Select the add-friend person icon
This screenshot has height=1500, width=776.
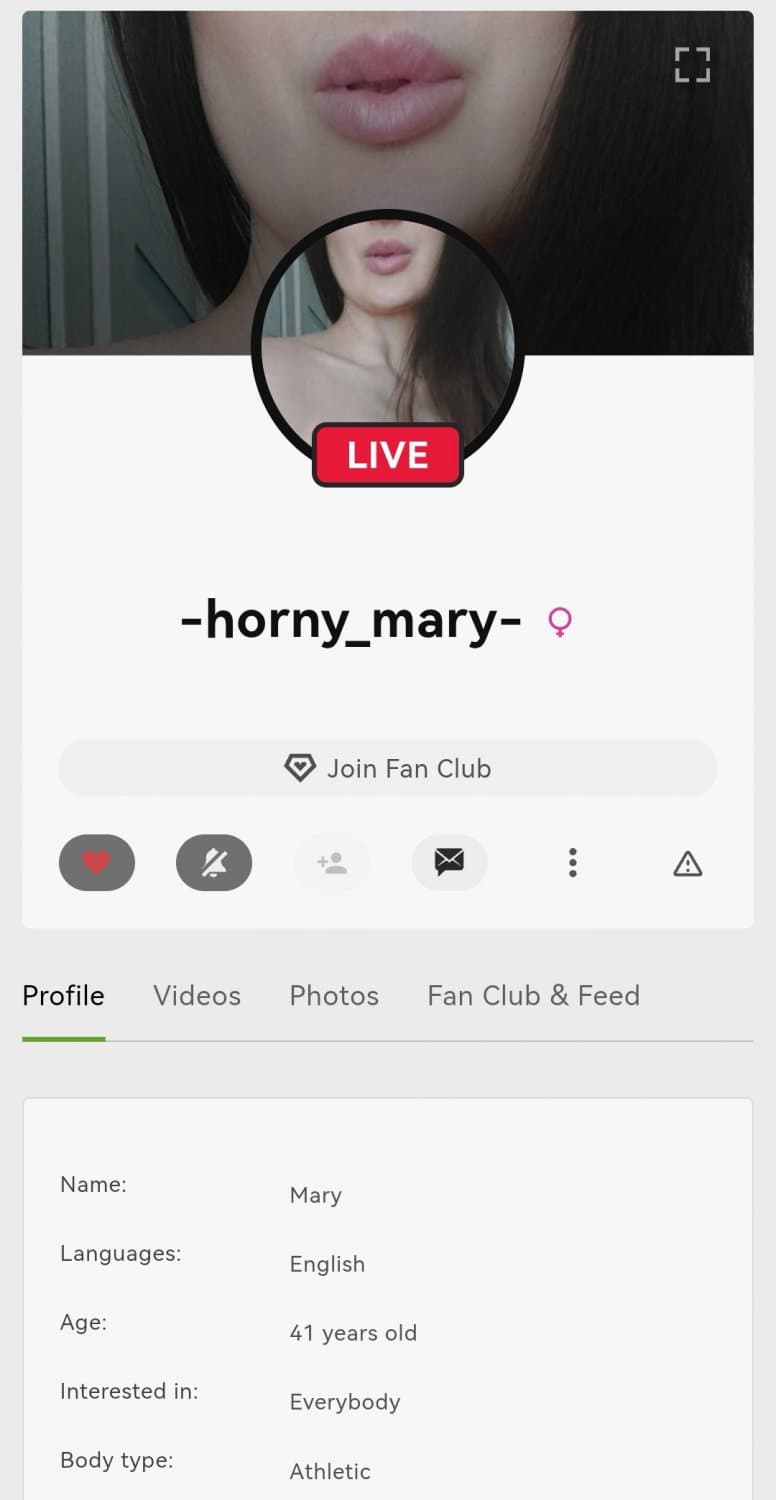[332, 862]
